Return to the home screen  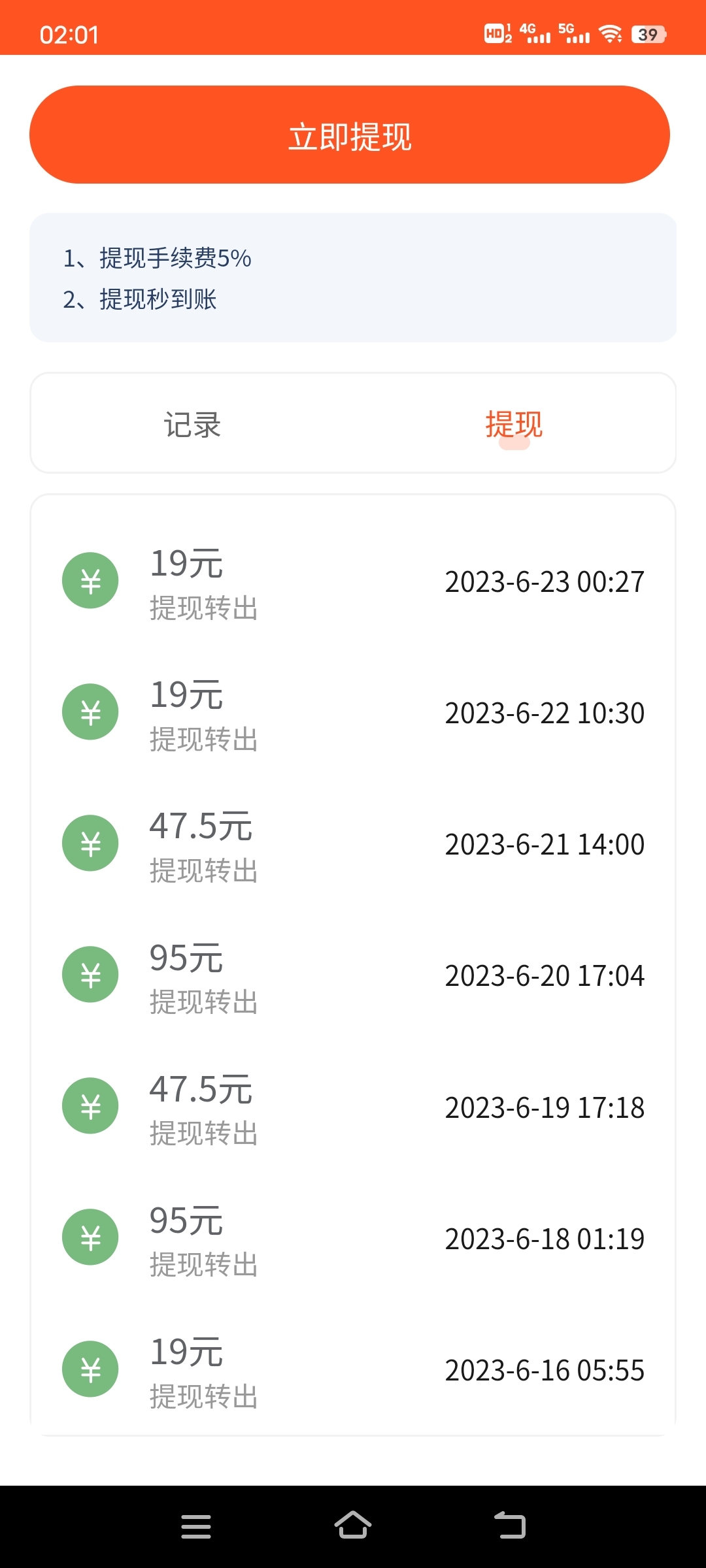click(x=353, y=1526)
